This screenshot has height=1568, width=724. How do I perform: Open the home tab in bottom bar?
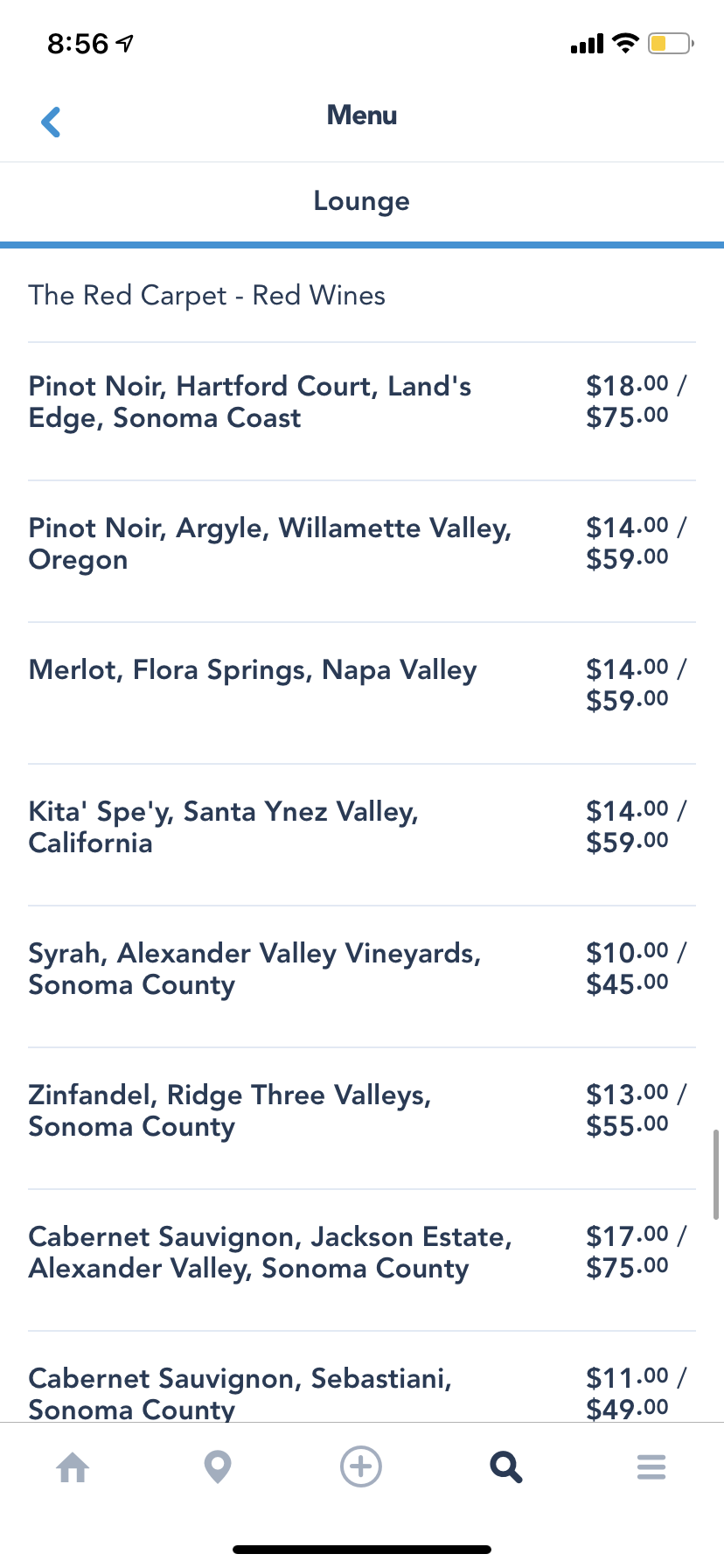click(x=73, y=1466)
